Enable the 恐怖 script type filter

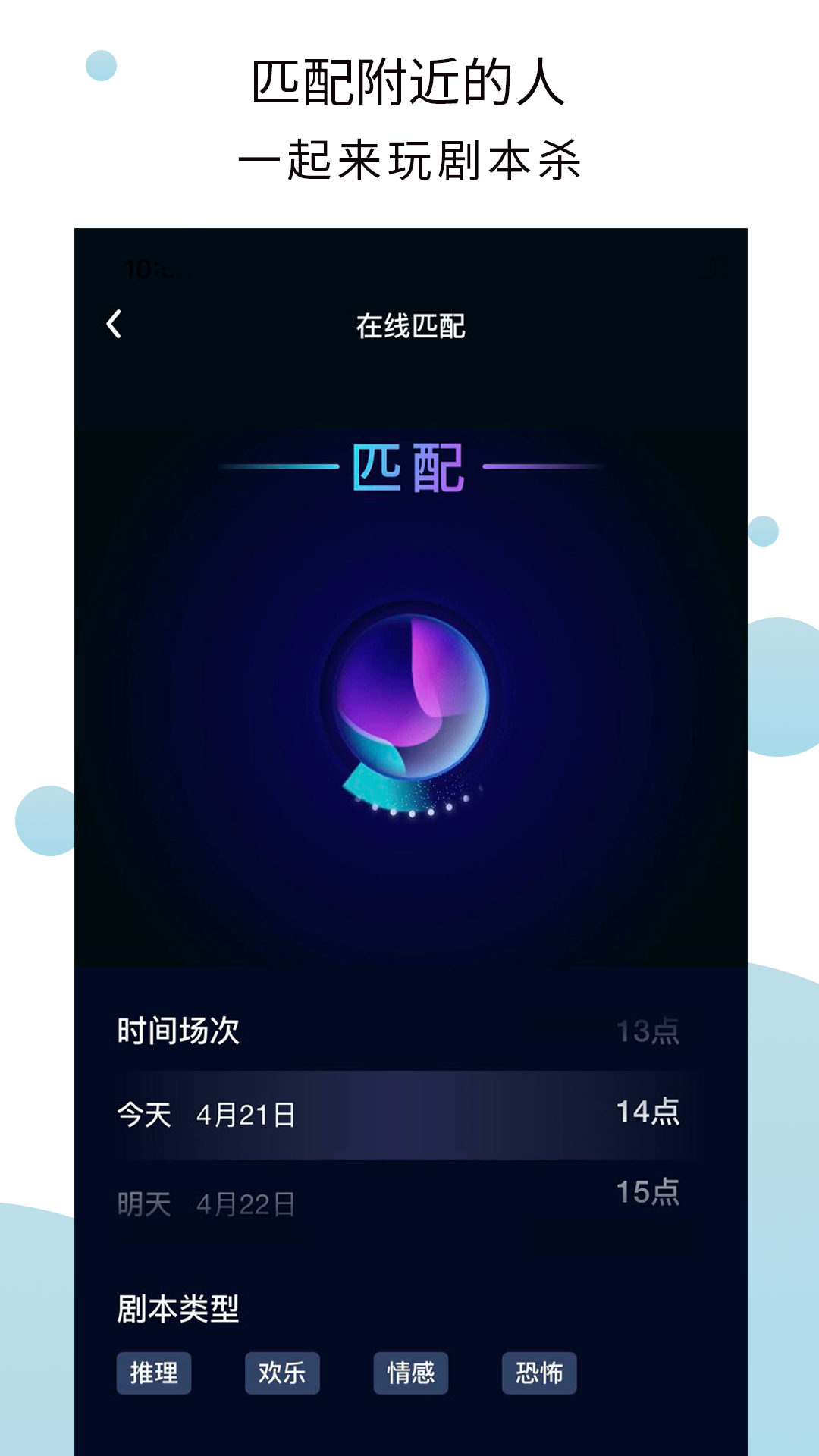538,1373
